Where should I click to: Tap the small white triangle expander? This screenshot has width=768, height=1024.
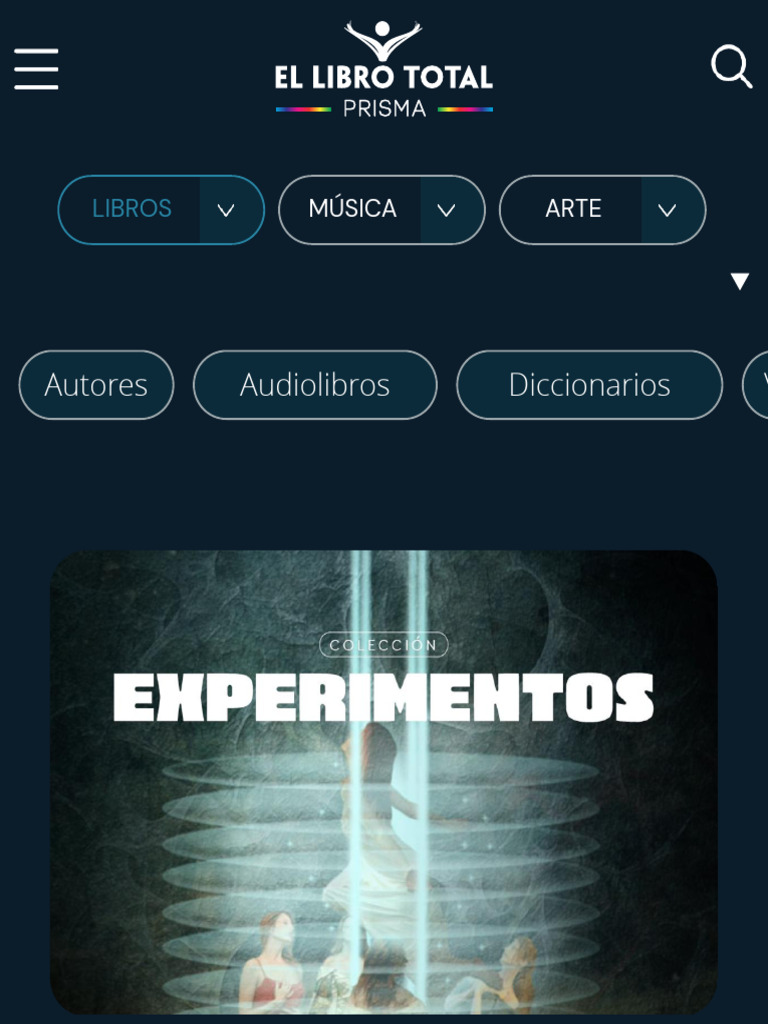click(740, 281)
